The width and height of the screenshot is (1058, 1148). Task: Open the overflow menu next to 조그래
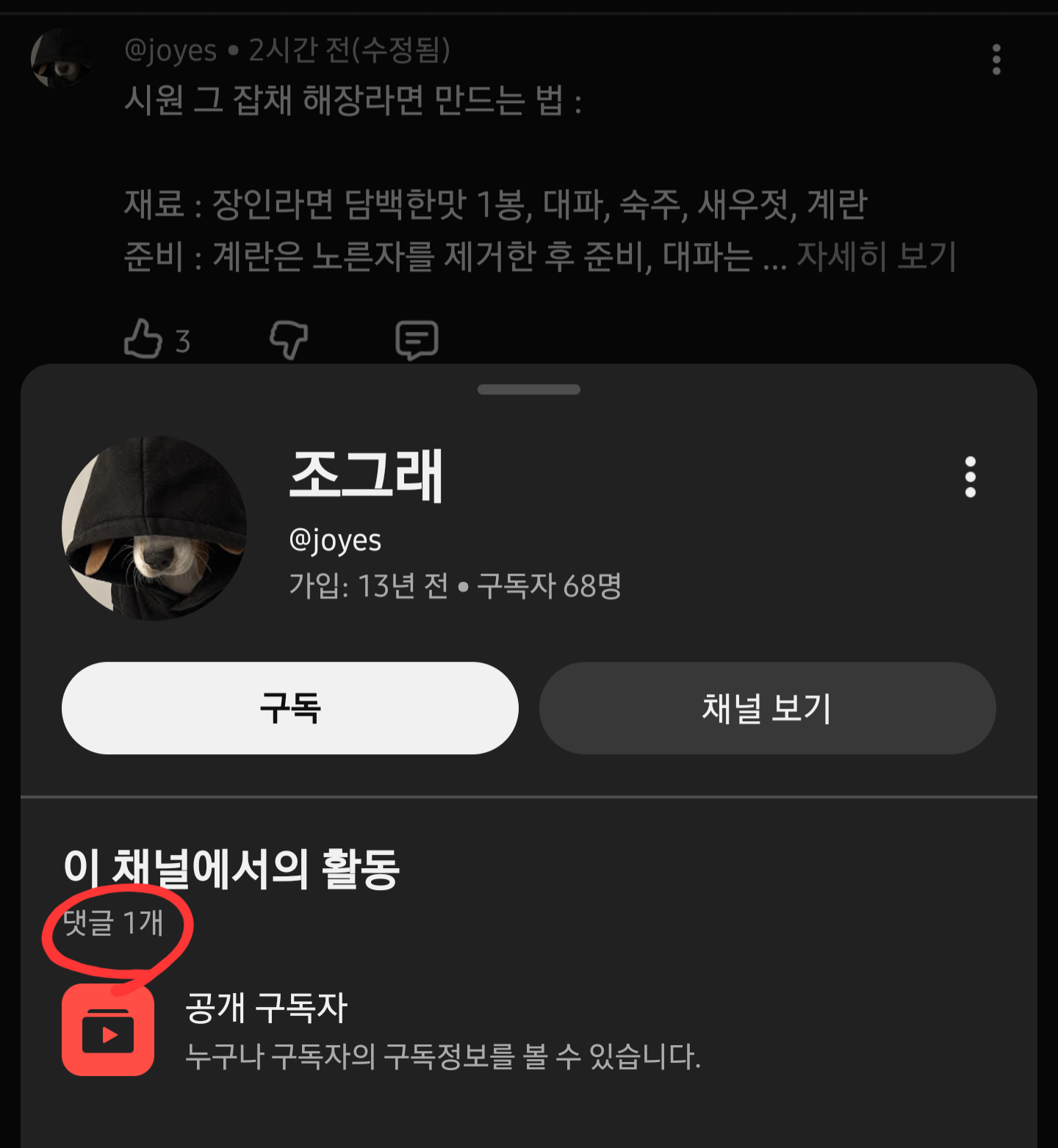tap(970, 477)
